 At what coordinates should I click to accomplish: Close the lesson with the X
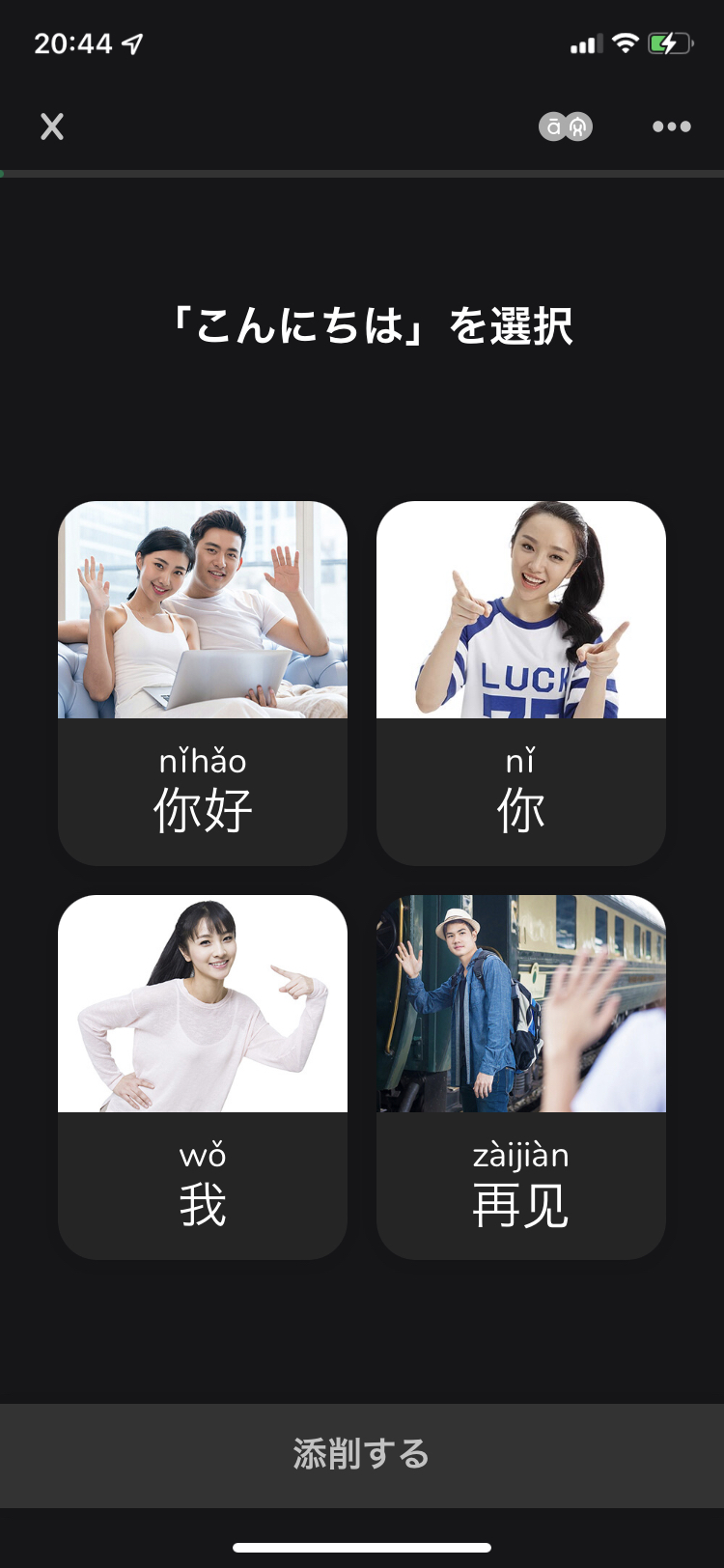[52, 126]
